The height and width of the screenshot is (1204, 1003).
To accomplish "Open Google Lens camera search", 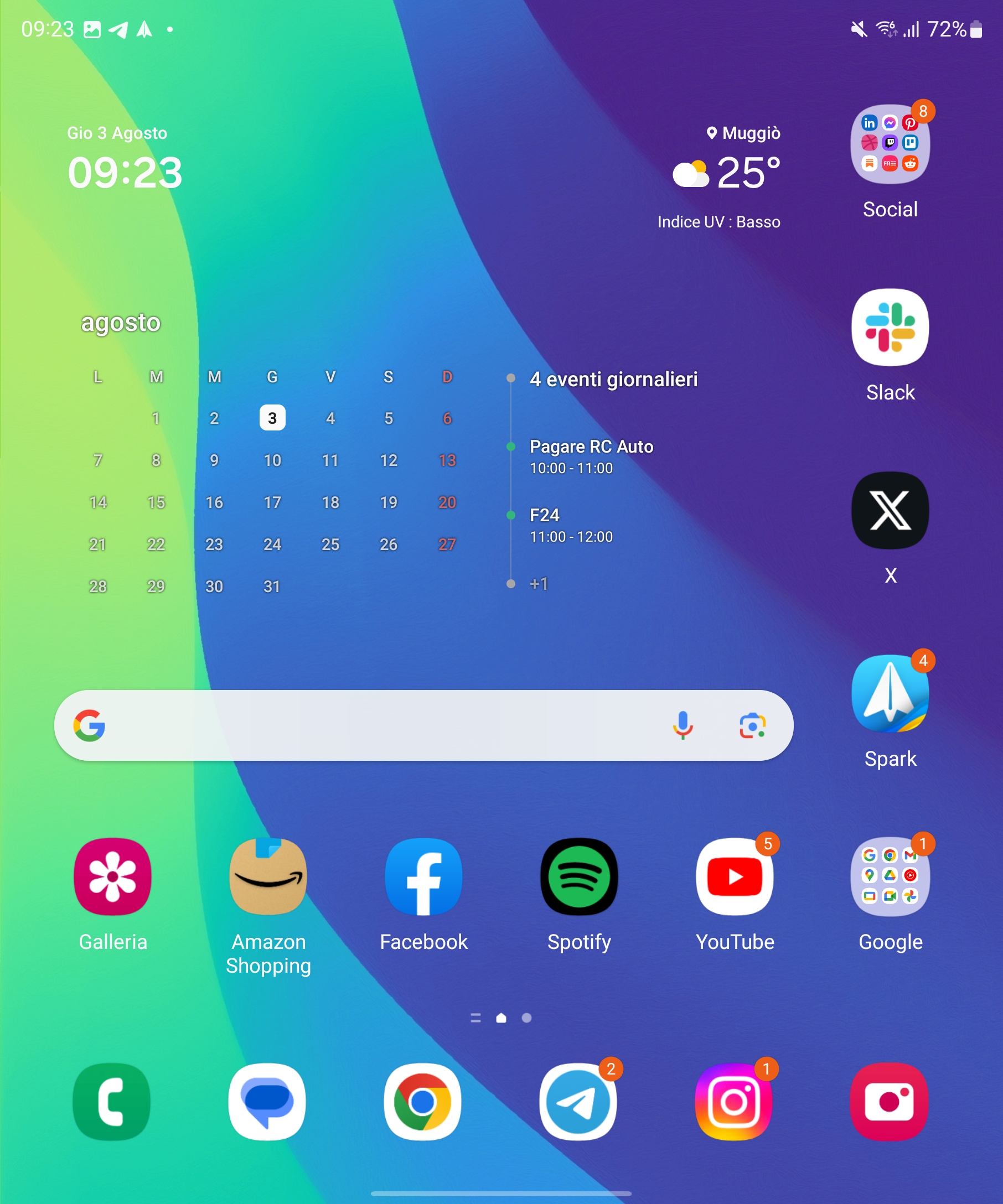I will click(x=752, y=725).
